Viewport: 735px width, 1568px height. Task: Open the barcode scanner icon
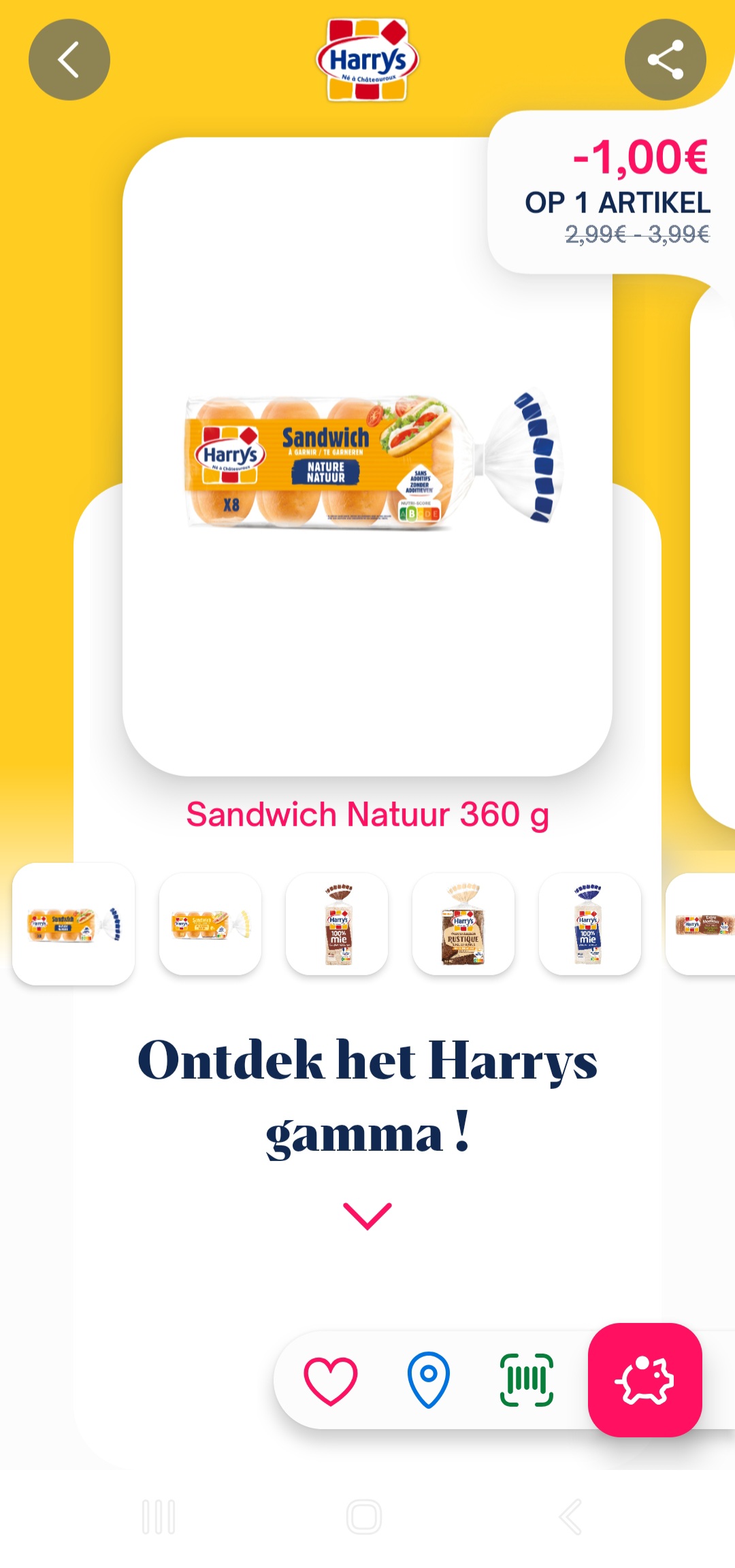[525, 1379]
